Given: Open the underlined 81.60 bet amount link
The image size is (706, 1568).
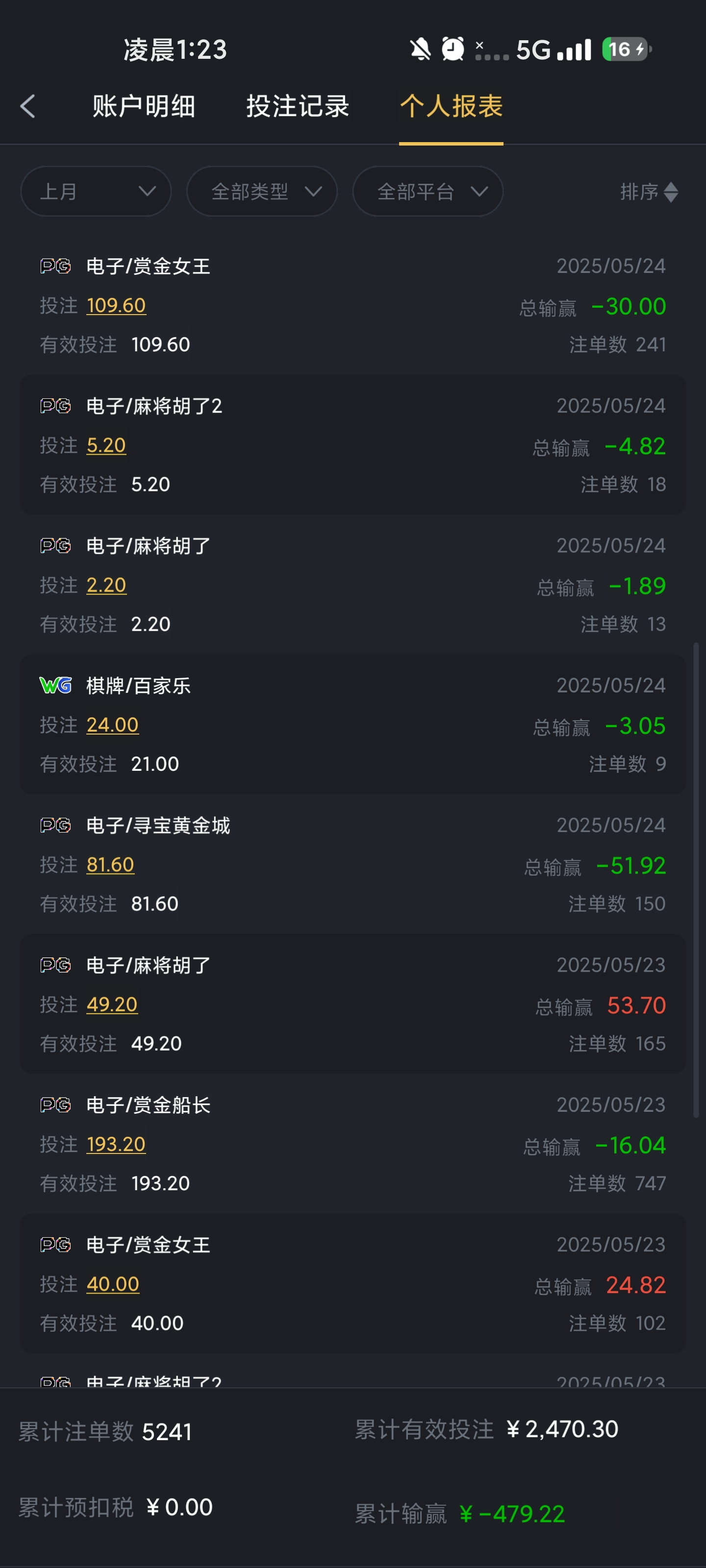Looking at the screenshot, I should (110, 864).
